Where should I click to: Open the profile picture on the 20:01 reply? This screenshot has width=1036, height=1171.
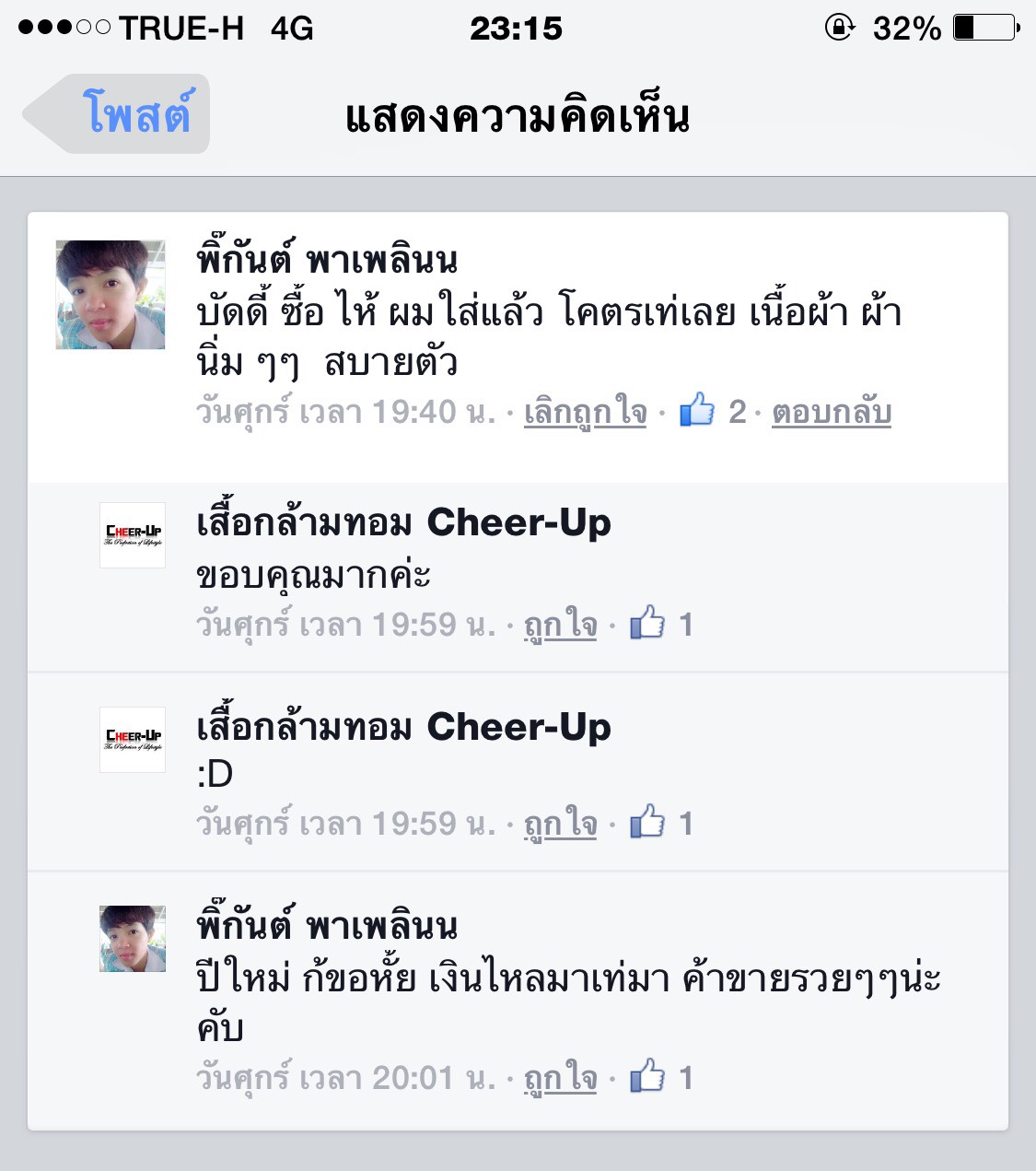pos(133,939)
